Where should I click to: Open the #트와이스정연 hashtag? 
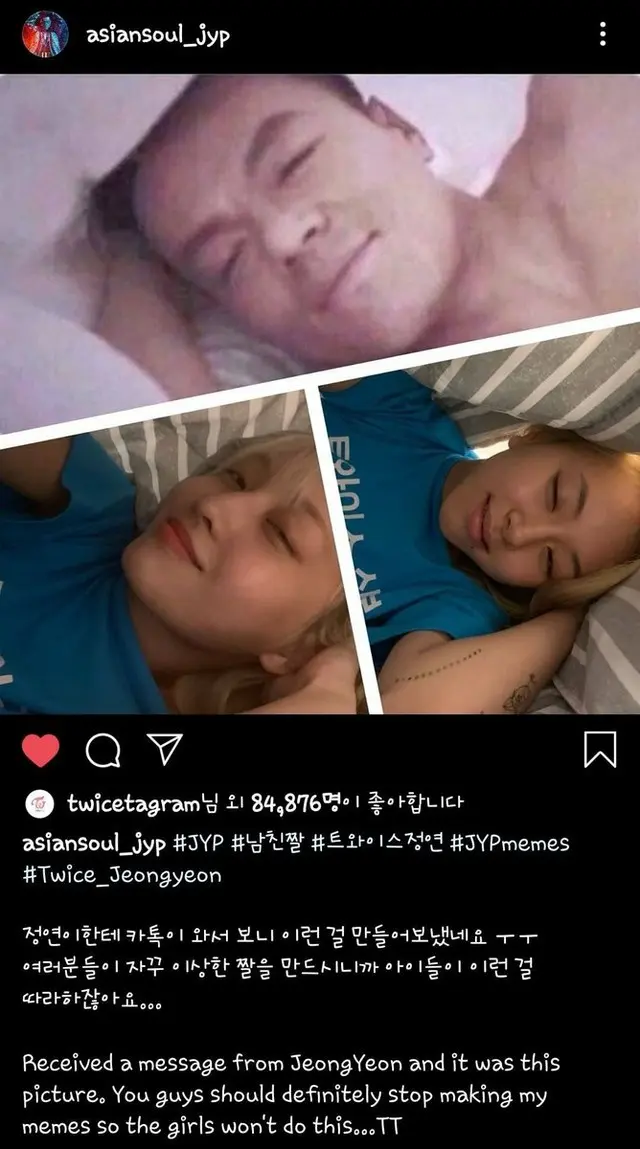point(381,843)
